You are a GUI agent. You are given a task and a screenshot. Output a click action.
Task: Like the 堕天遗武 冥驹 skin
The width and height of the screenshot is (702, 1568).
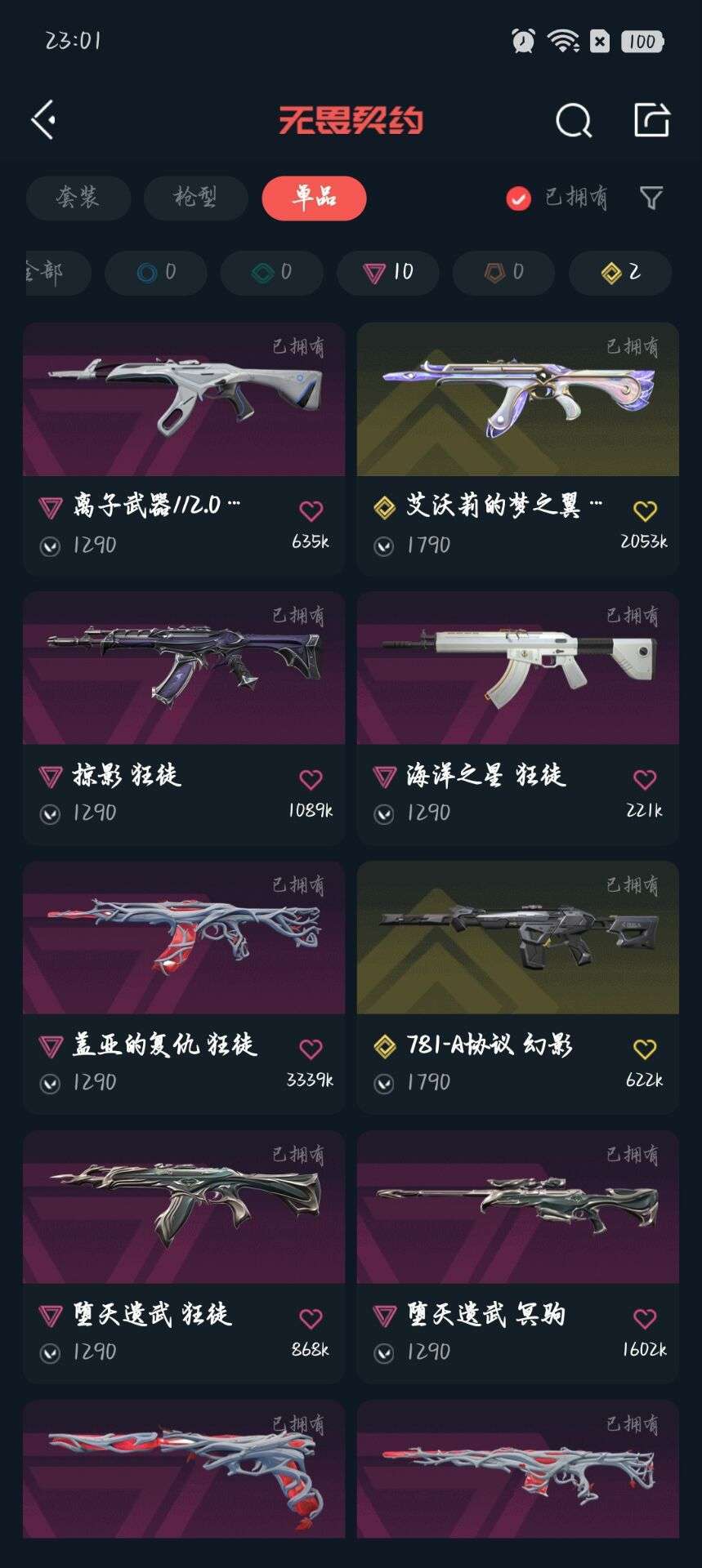coord(645,1318)
